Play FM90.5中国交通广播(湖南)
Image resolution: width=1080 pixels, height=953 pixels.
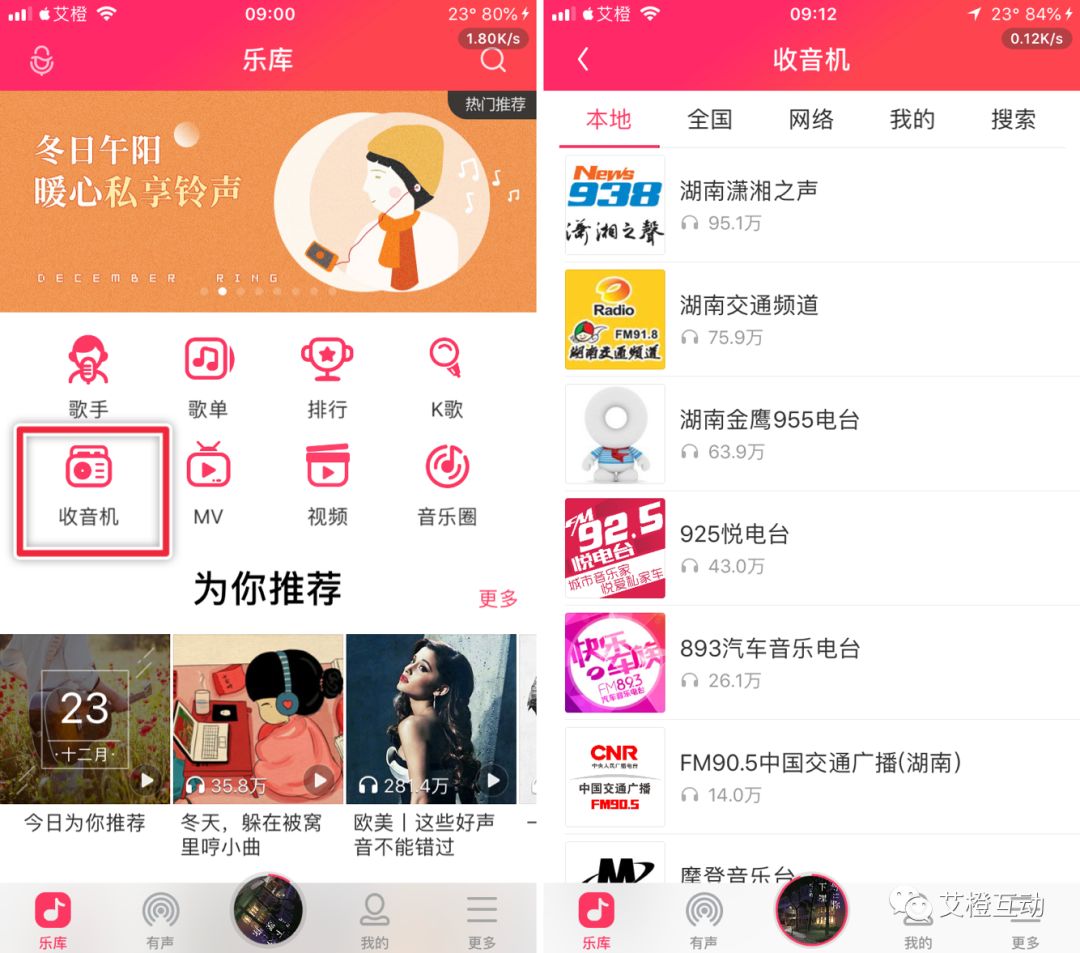(820, 777)
